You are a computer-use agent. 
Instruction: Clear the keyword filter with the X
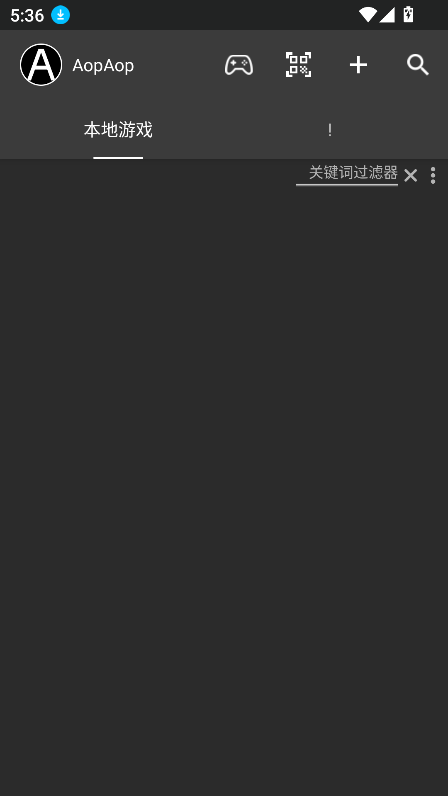410,176
